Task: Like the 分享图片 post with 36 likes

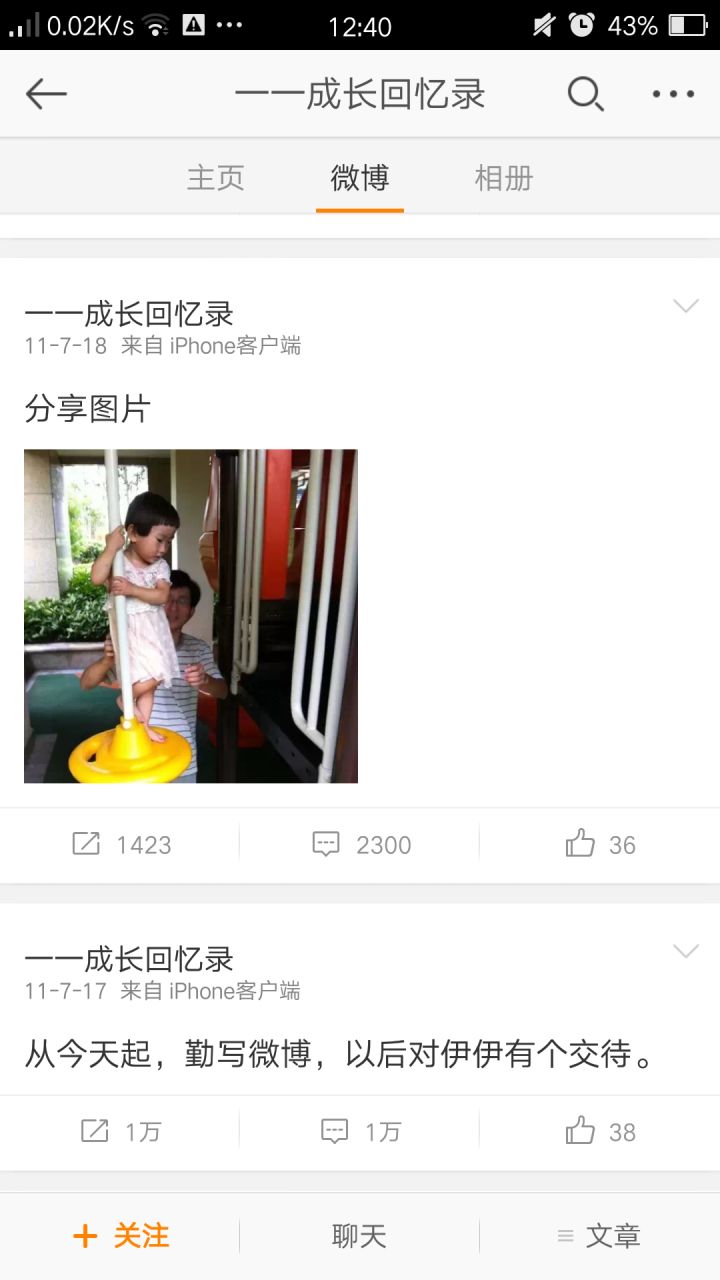Action: 600,845
